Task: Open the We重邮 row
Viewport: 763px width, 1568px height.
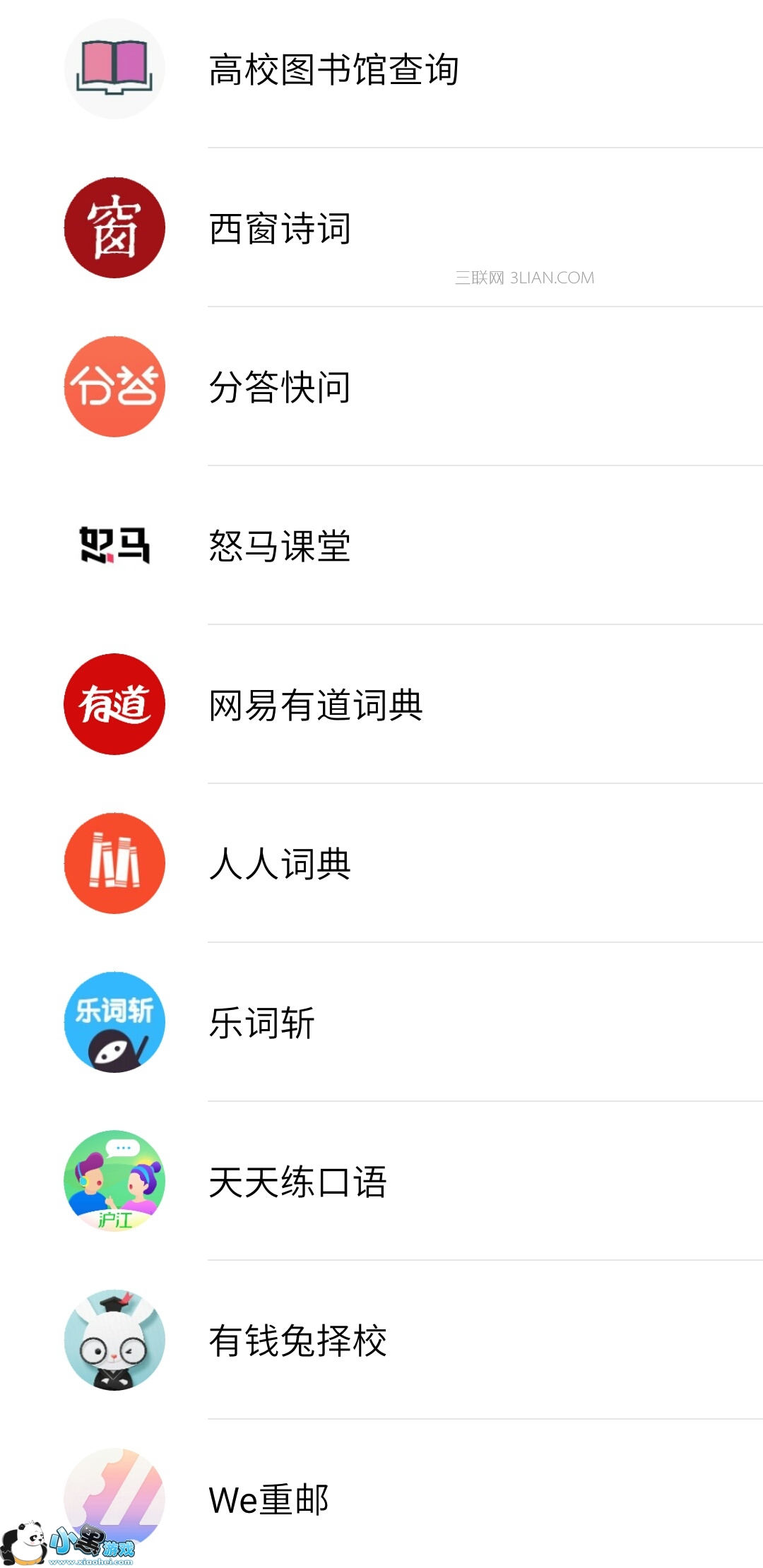Action: (x=269, y=1499)
